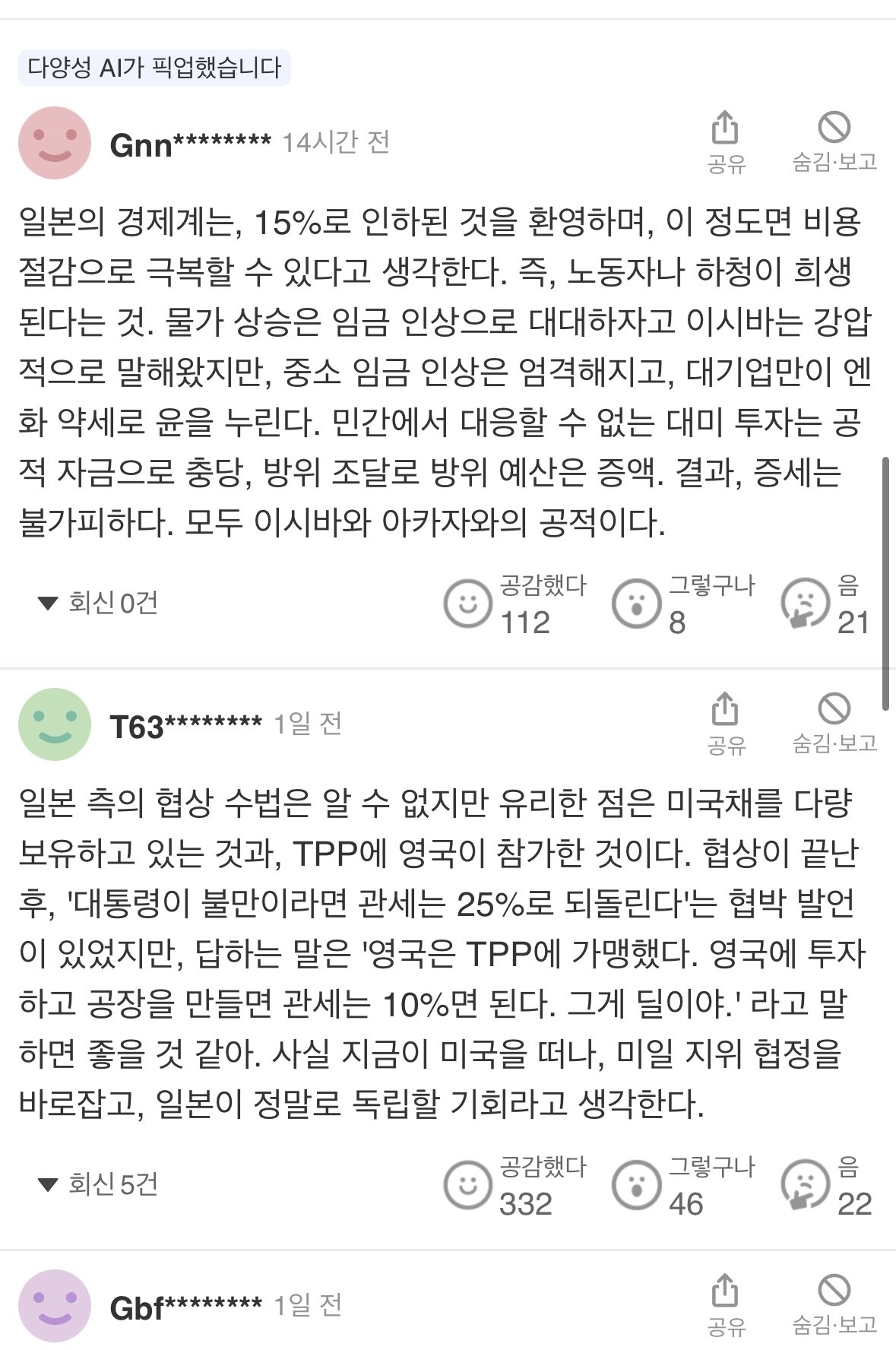Image resolution: width=896 pixels, height=1350 pixels.
Task: Share the comment by T63
Action: (726, 722)
